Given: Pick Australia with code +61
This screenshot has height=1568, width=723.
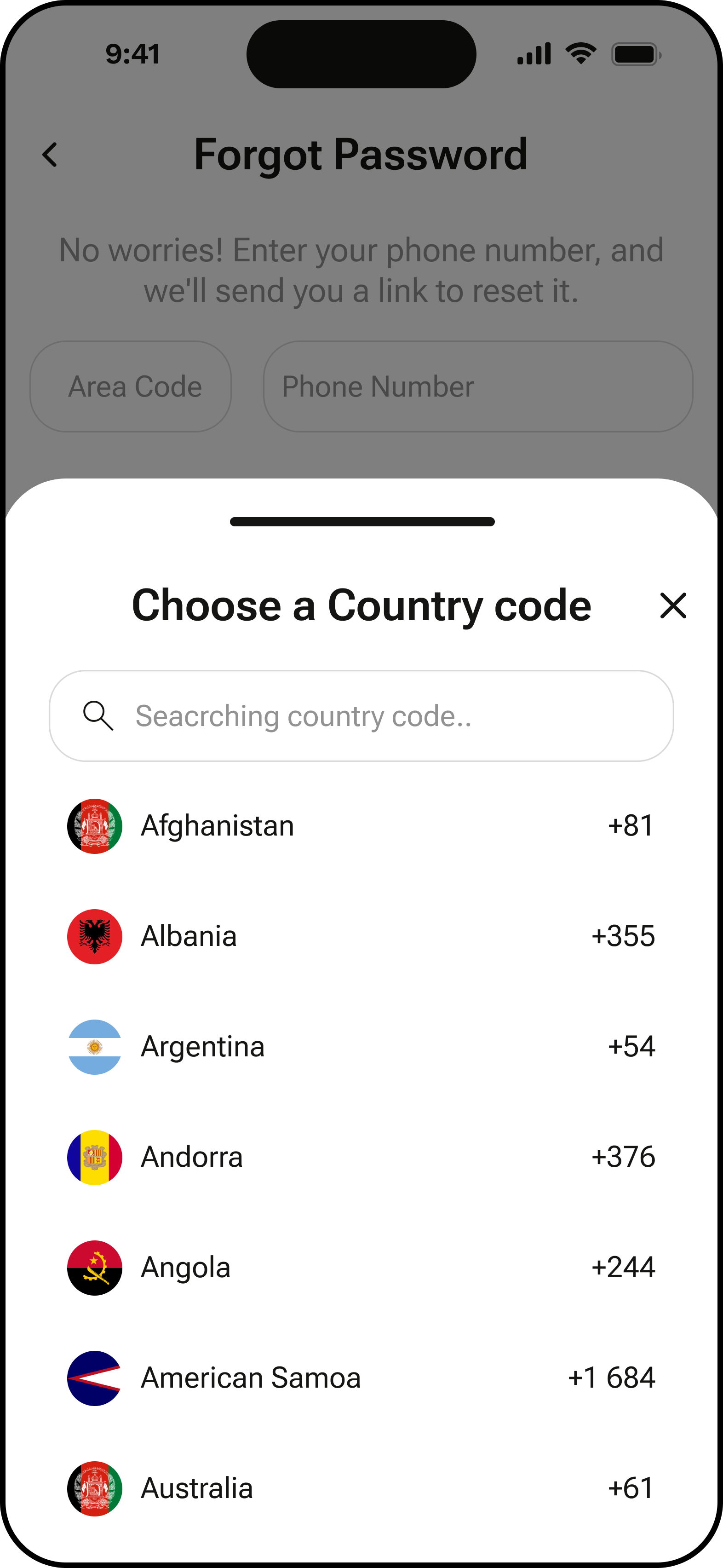Looking at the screenshot, I should [x=361, y=1487].
